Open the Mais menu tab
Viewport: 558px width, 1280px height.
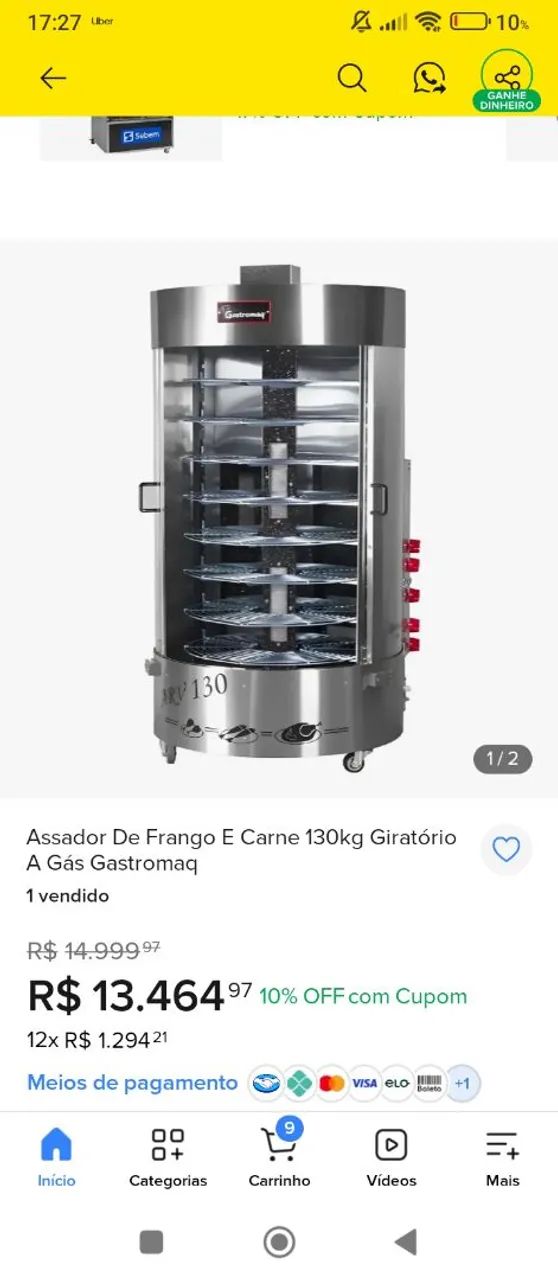[x=502, y=1158]
